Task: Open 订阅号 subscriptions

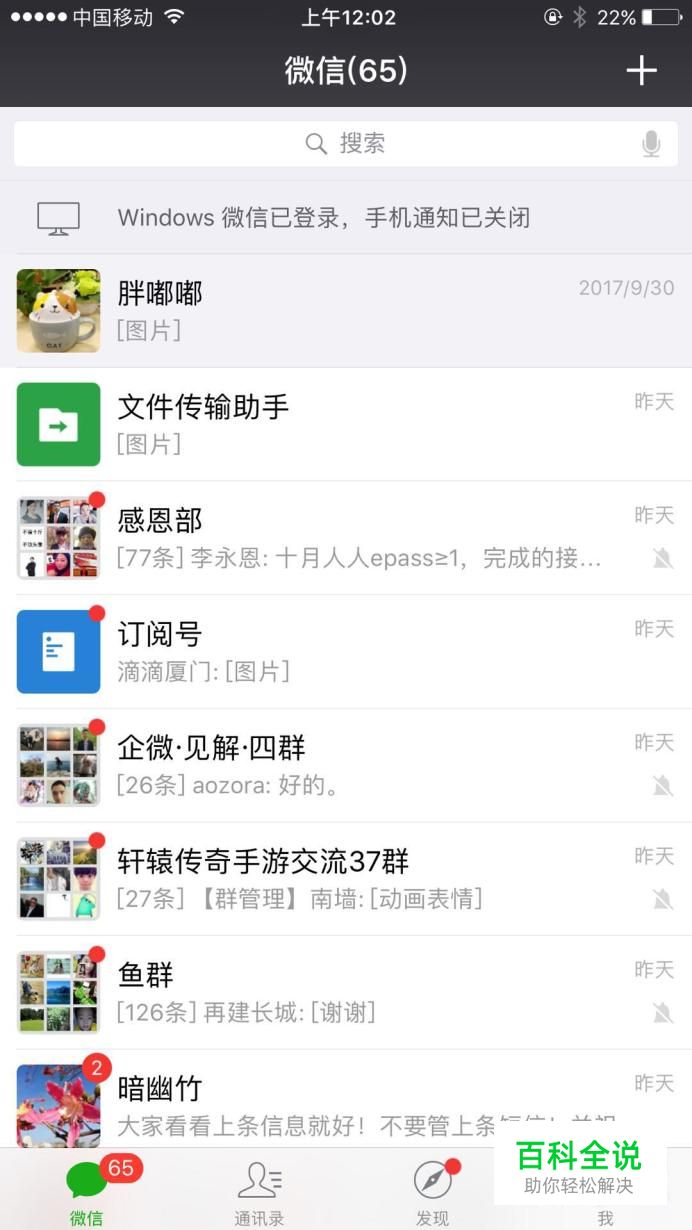Action: (346, 651)
